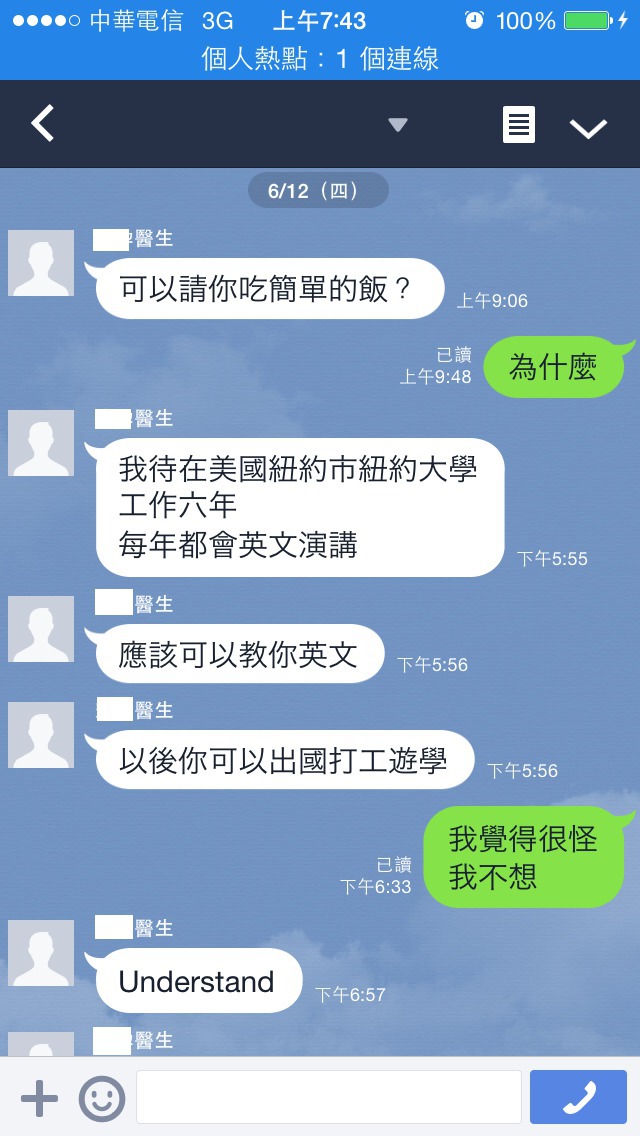Go back using the top-left arrow
The height and width of the screenshot is (1136, 640).
(x=43, y=123)
